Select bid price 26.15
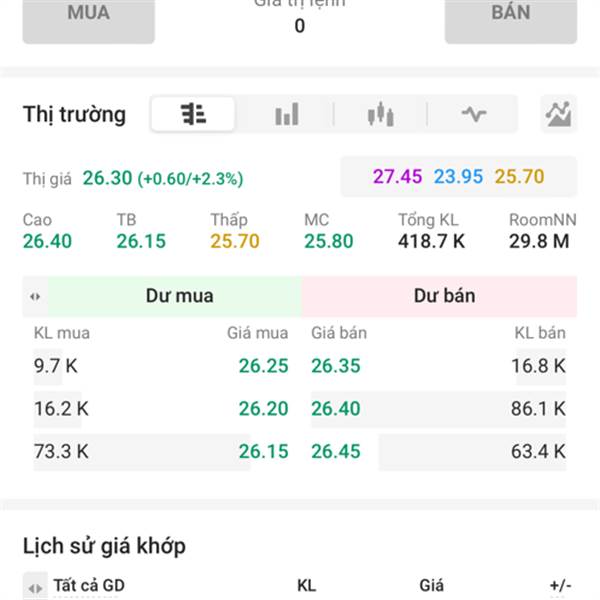600x600 pixels. pos(263,451)
